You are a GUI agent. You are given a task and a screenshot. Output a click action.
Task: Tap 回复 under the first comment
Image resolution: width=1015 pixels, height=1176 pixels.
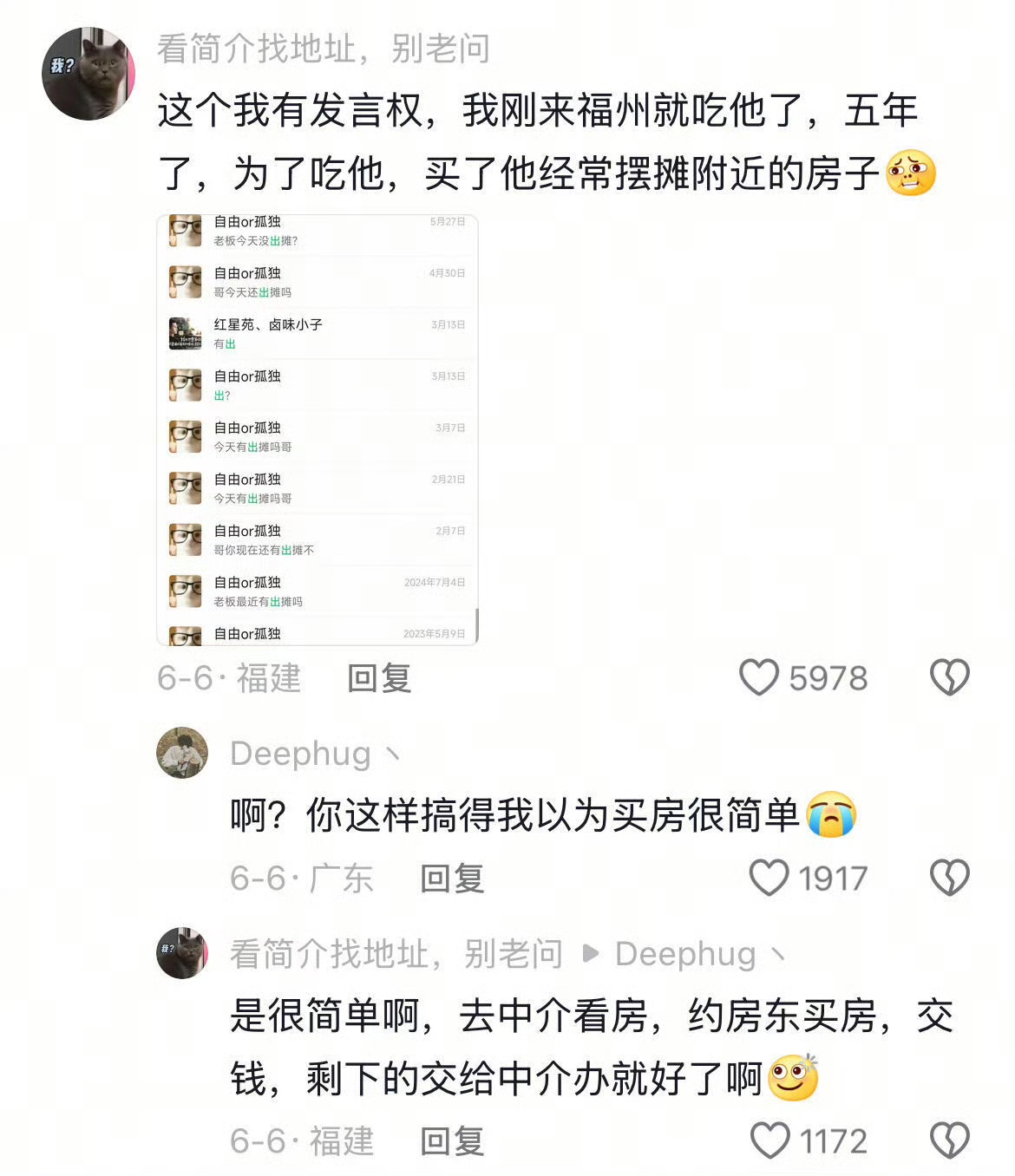(x=379, y=680)
